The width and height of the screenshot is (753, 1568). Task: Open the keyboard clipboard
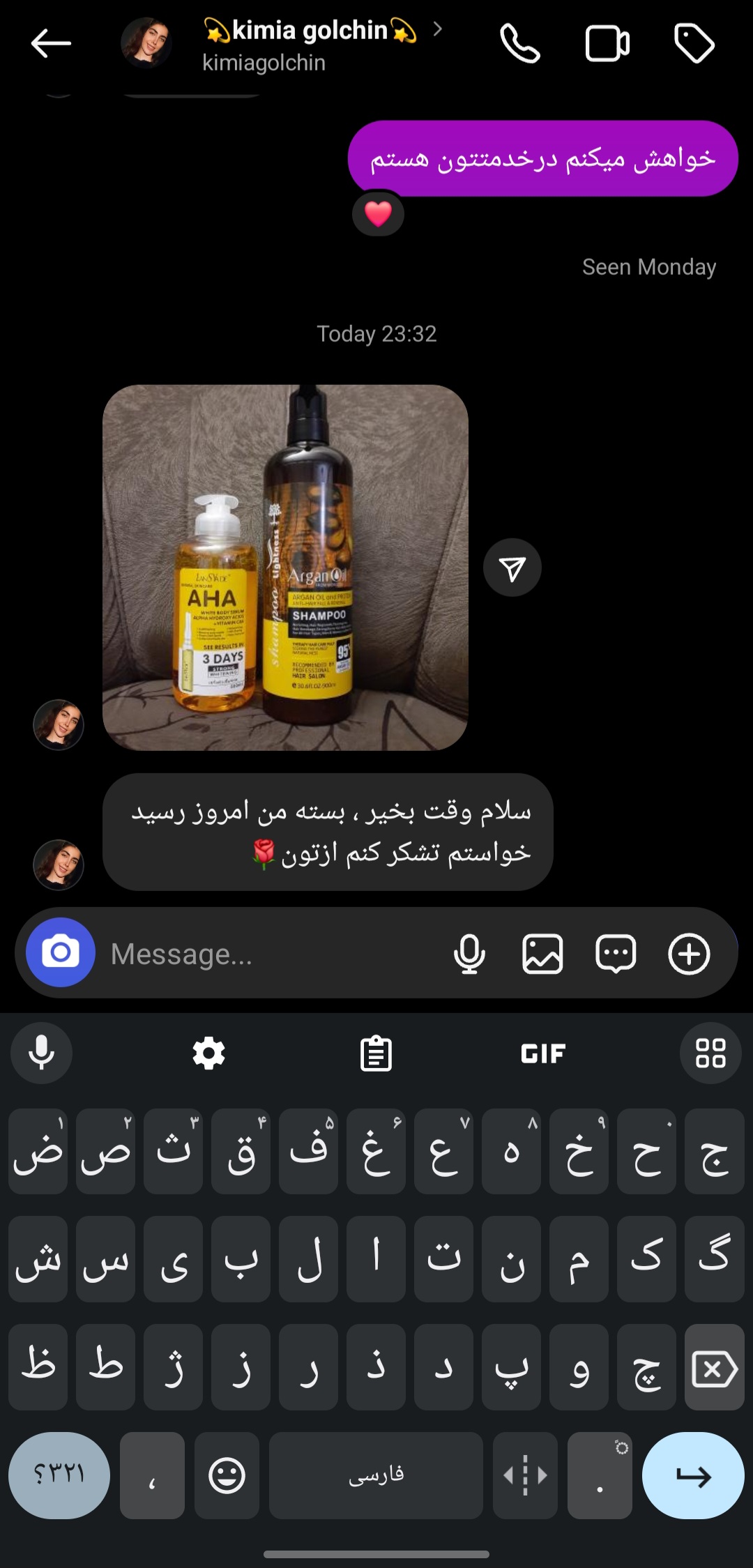[x=376, y=1053]
